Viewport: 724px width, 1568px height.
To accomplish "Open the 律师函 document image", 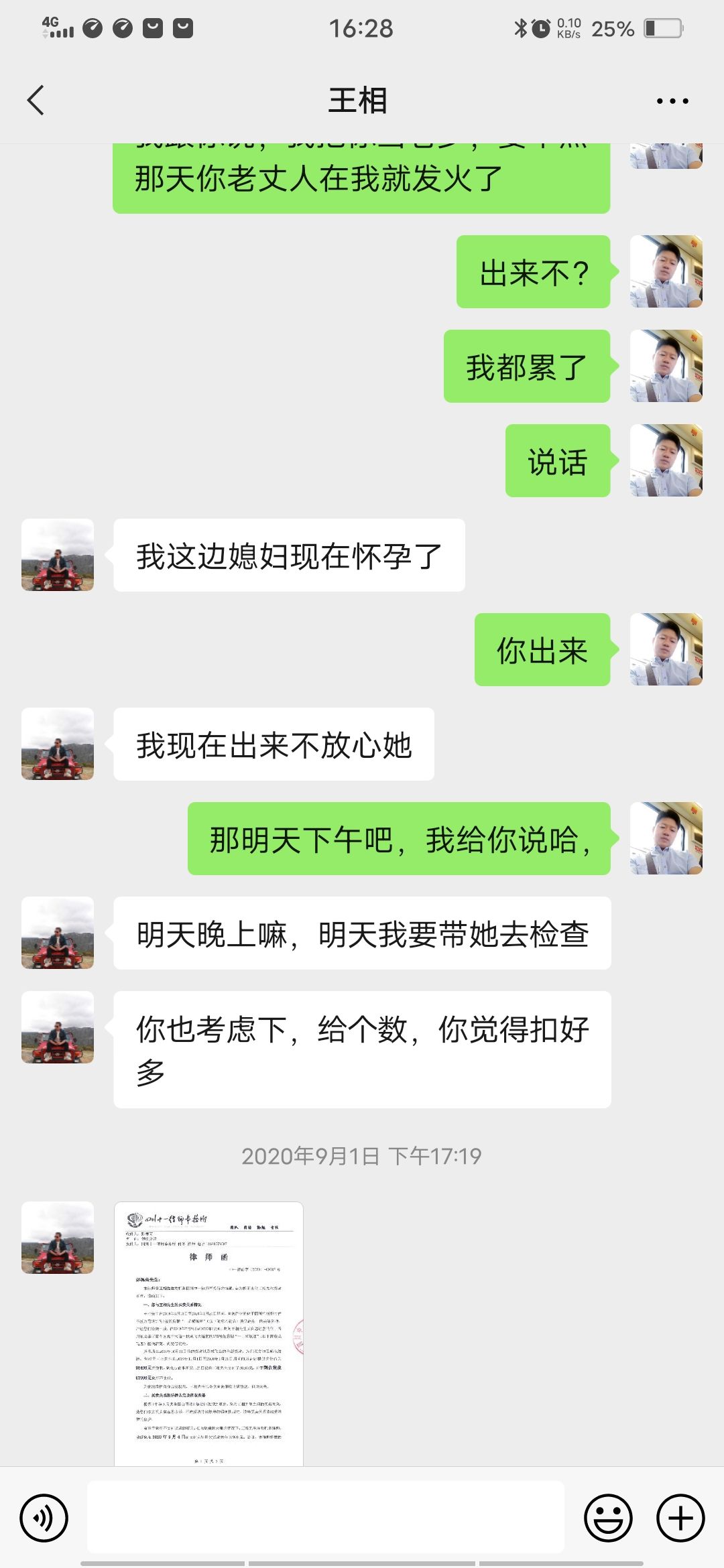I will tap(208, 1333).
